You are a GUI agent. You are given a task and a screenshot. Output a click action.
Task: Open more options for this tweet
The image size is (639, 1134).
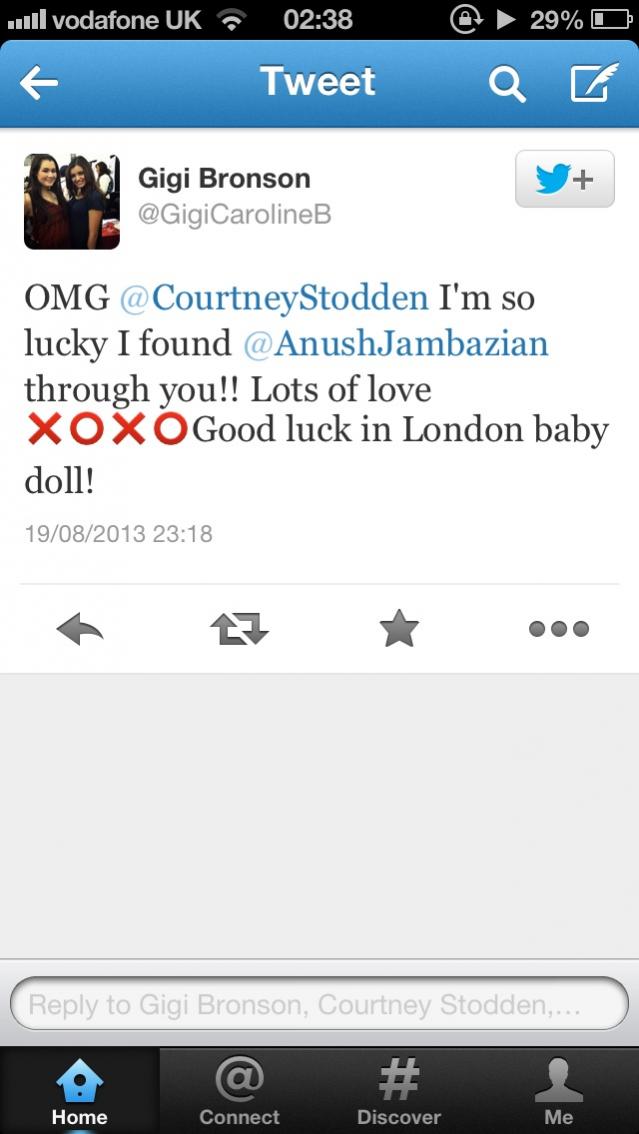tap(558, 629)
